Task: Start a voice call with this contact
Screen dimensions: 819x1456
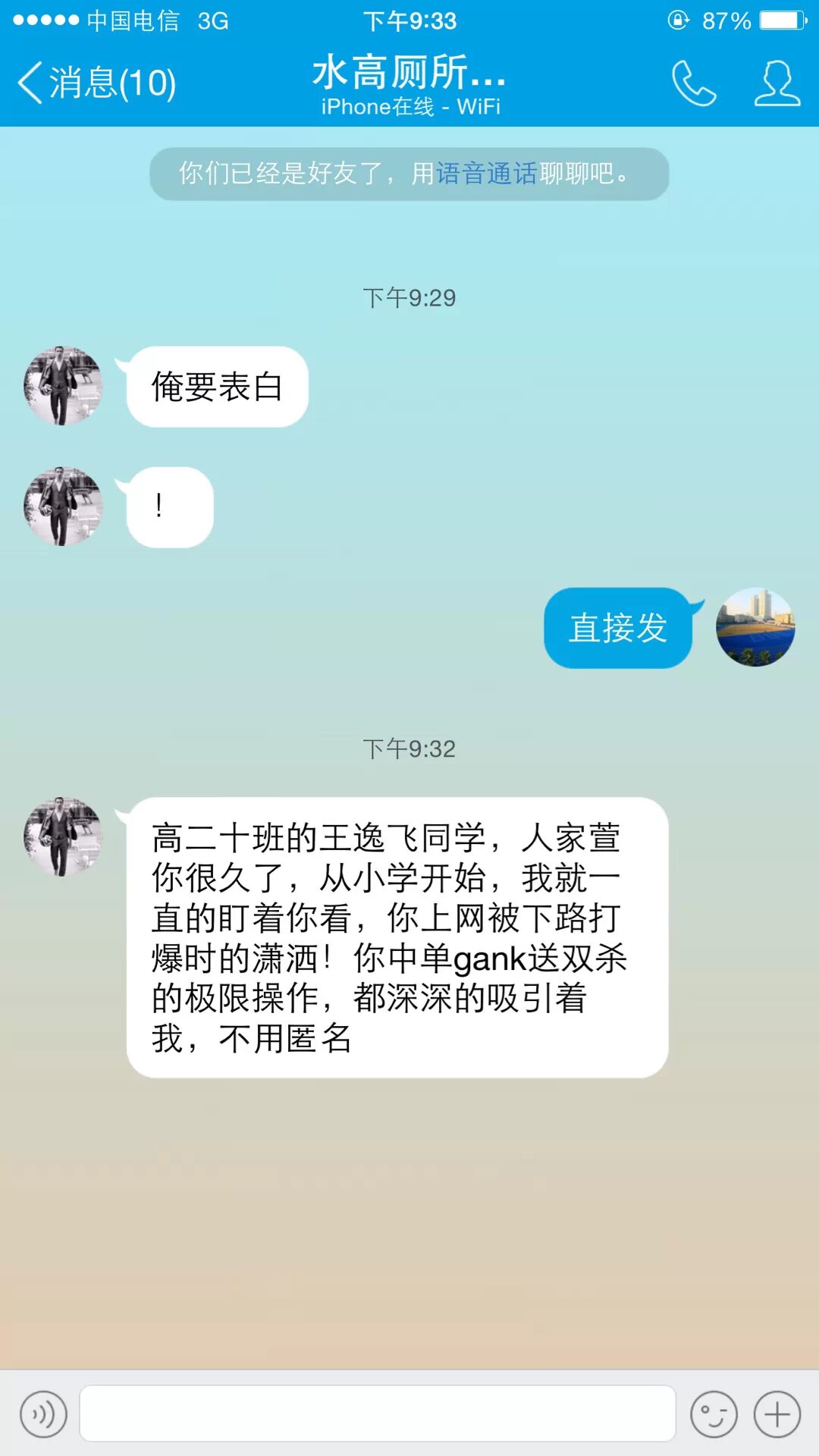Action: (693, 83)
